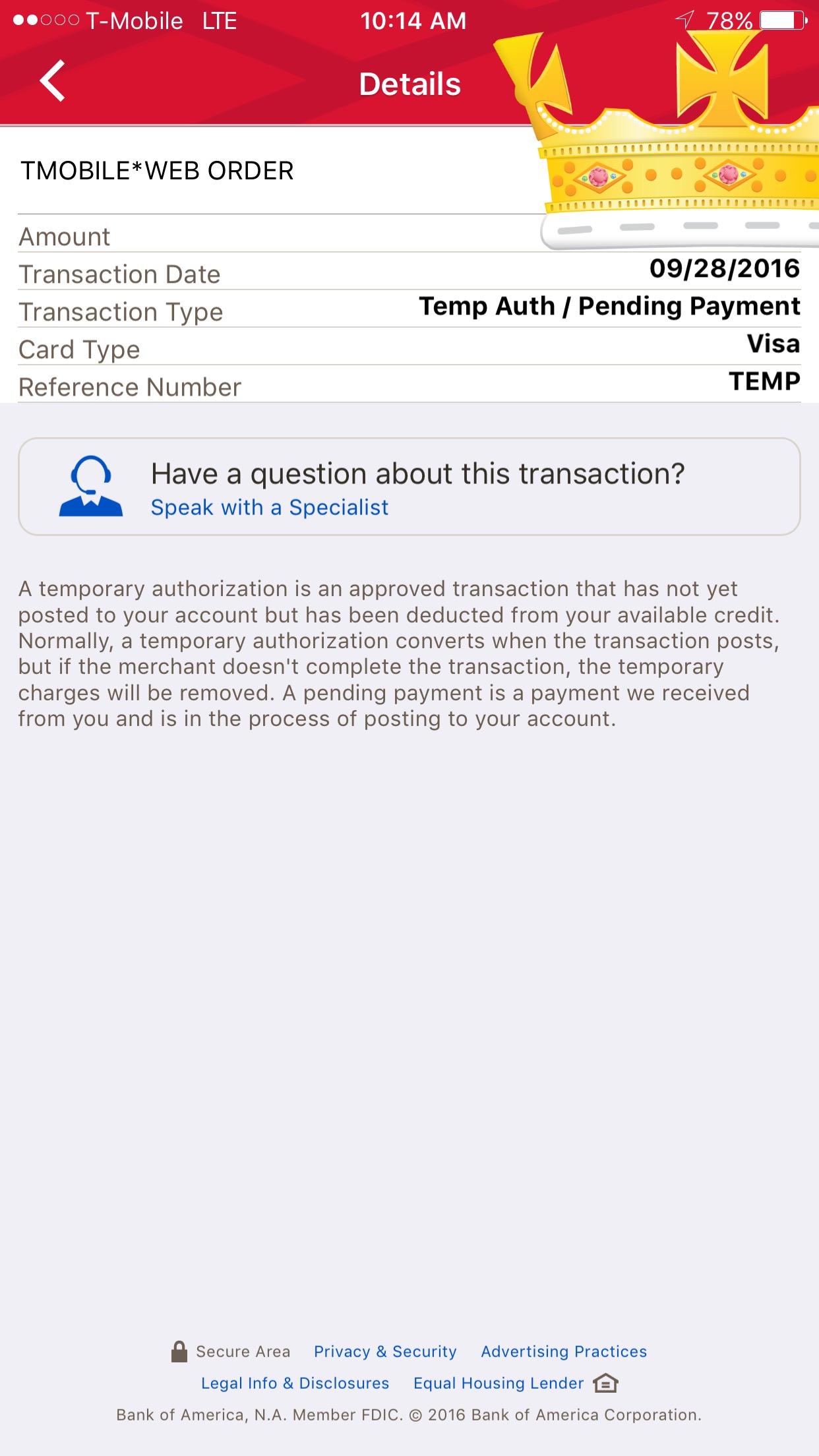Tap Speak with a Specialist link
Image resolution: width=819 pixels, height=1456 pixels.
(270, 508)
